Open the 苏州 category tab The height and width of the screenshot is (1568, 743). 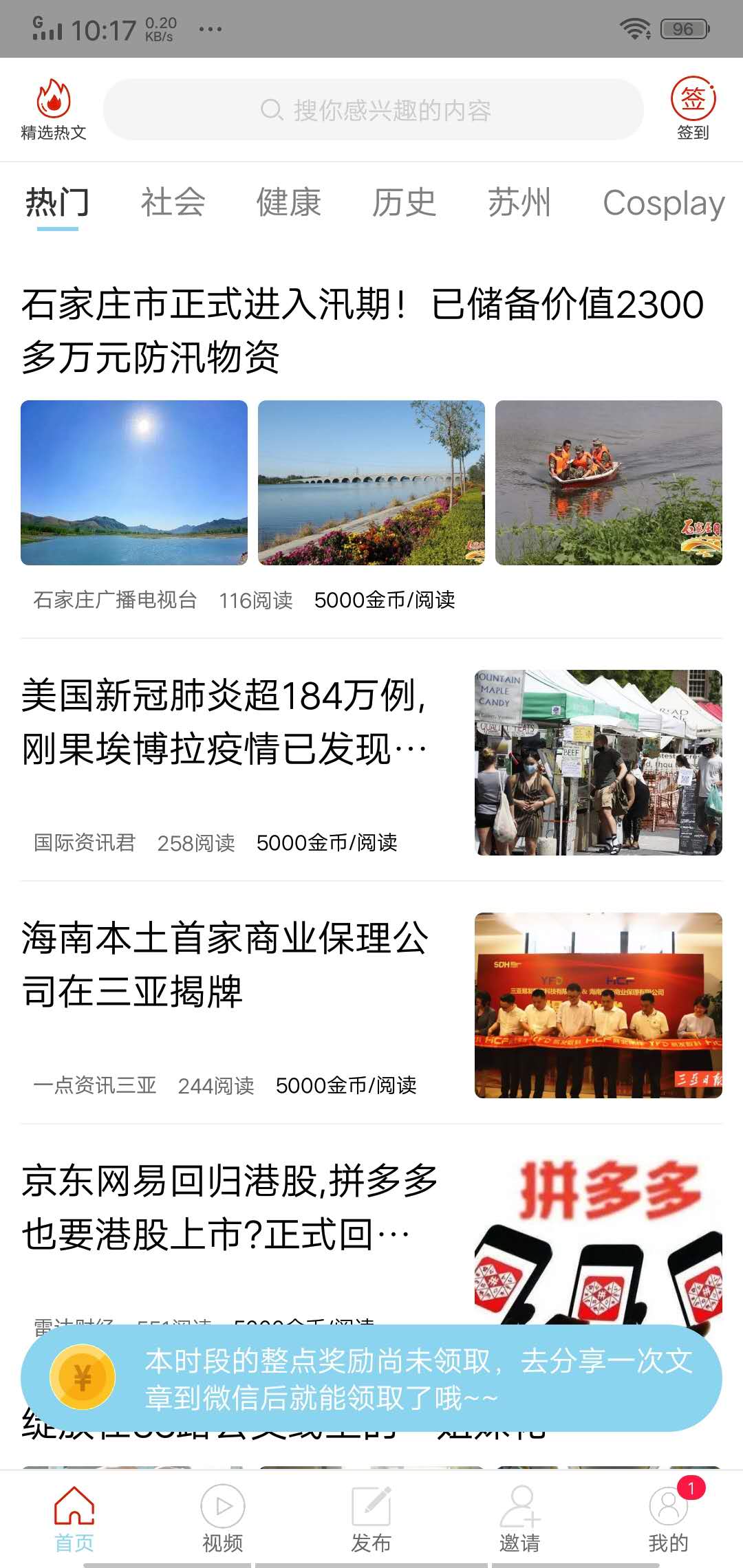point(520,202)
